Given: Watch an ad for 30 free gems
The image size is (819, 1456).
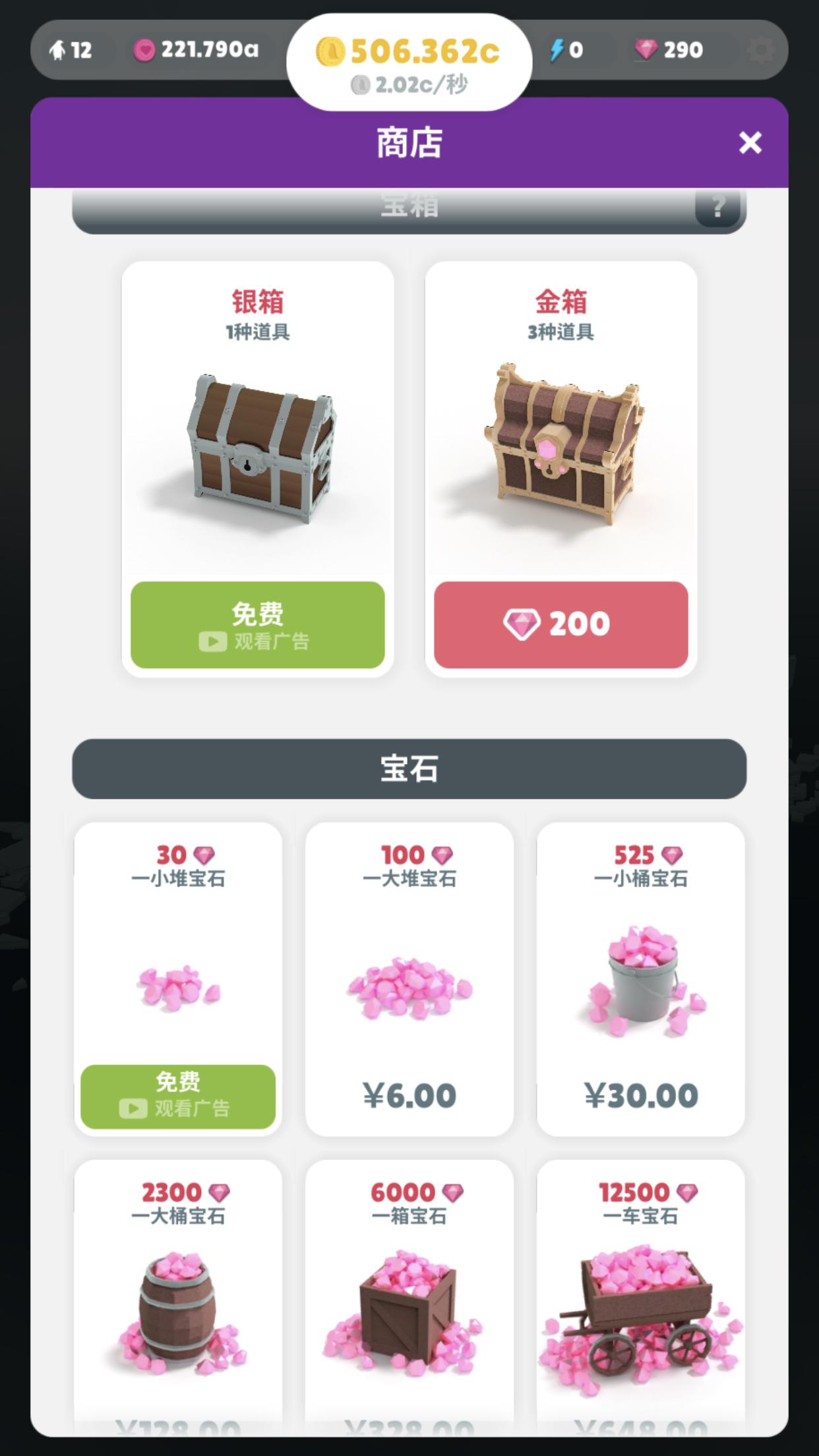Looking at the screenshot, I should point(178,1096).
